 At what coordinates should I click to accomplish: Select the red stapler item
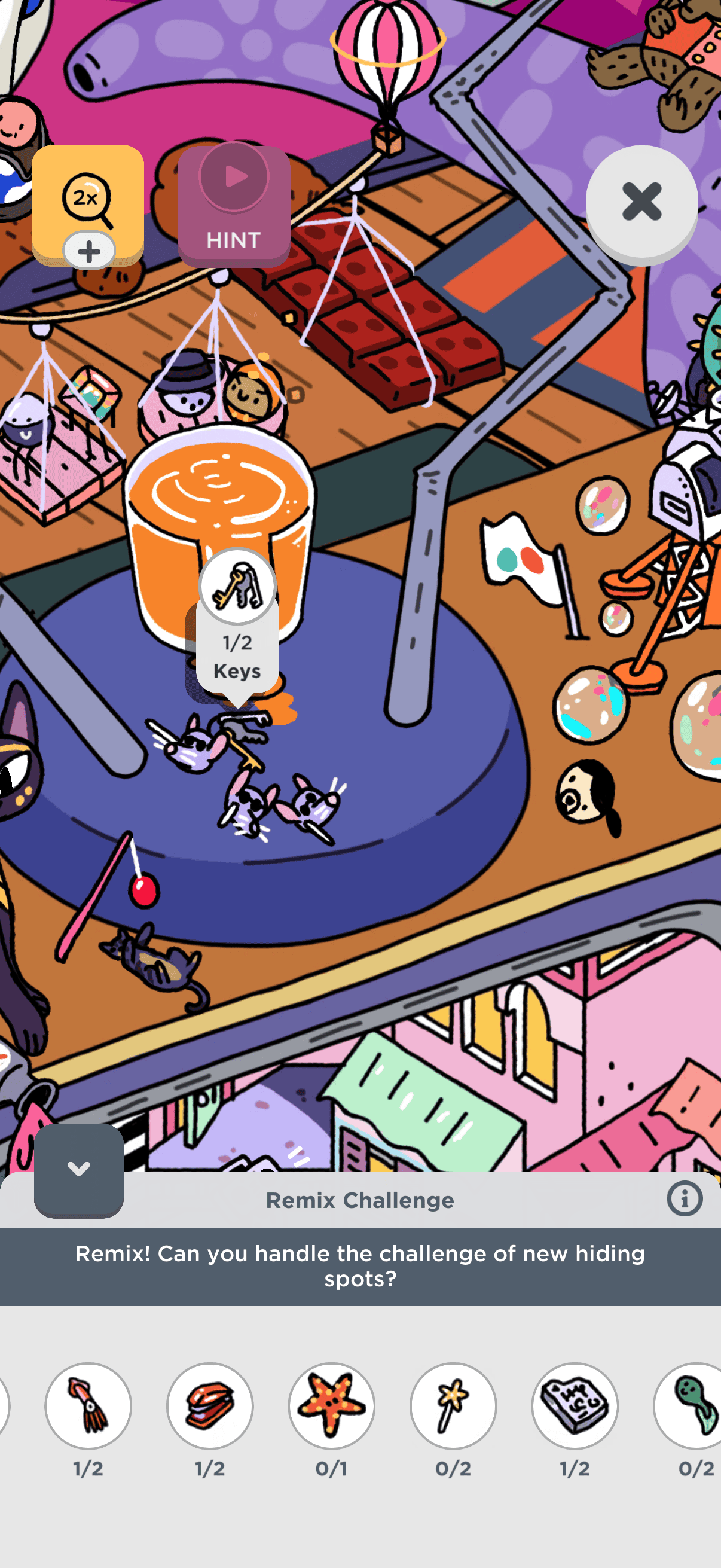coord(210,1406)
